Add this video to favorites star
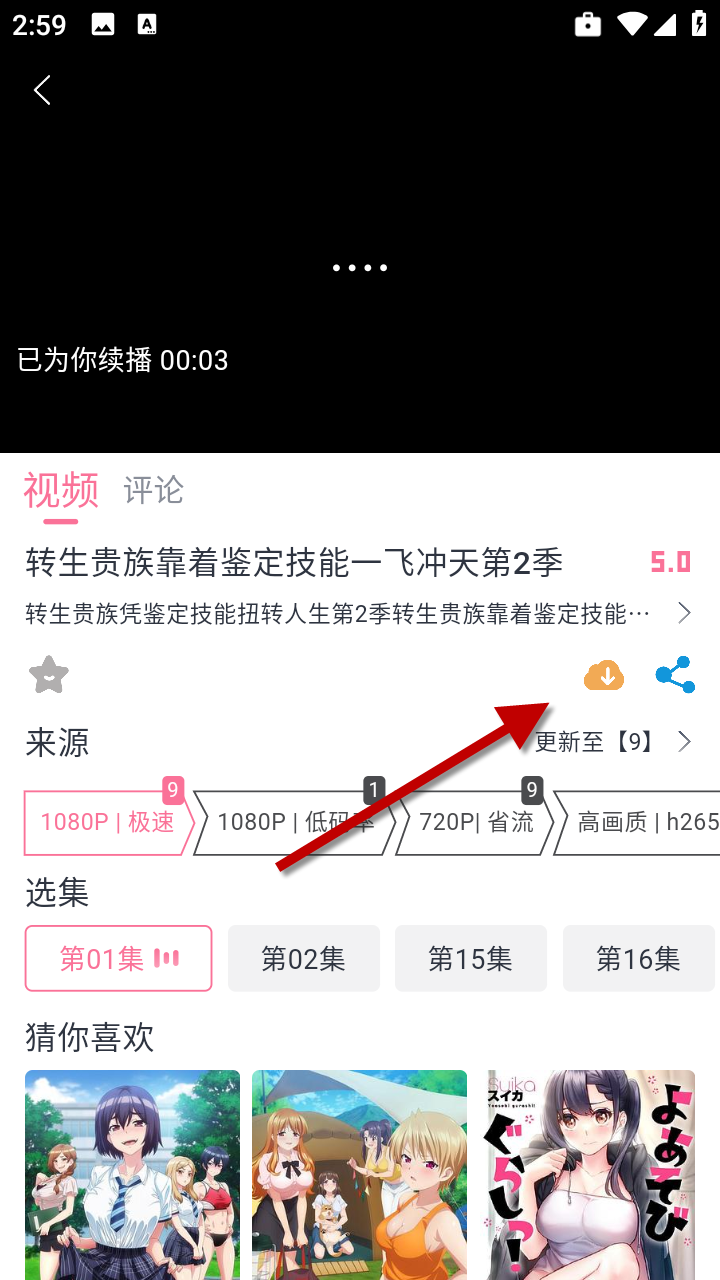Image resolution: width=720 pixels, height=1280 pixels. 49,676
